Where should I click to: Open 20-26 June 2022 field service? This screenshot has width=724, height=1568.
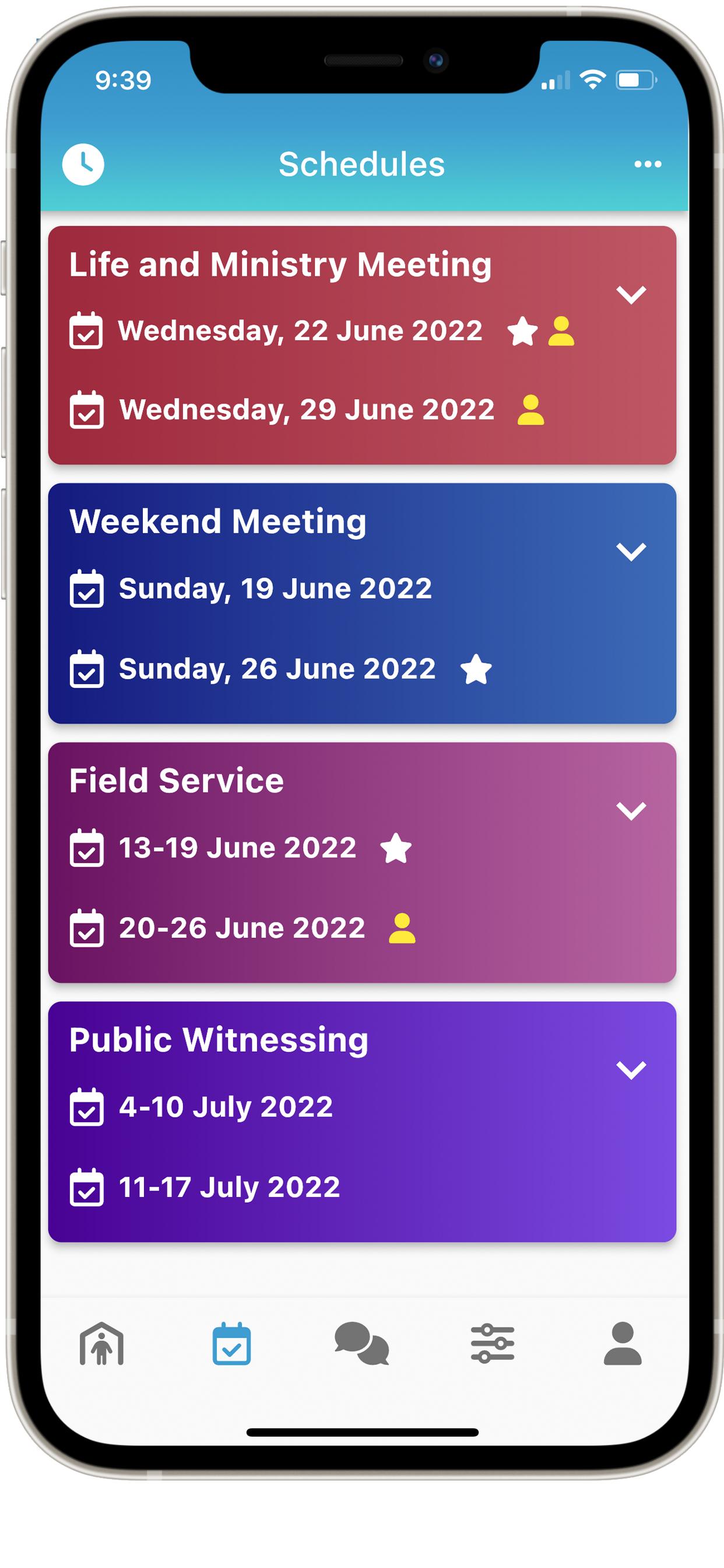241,928
